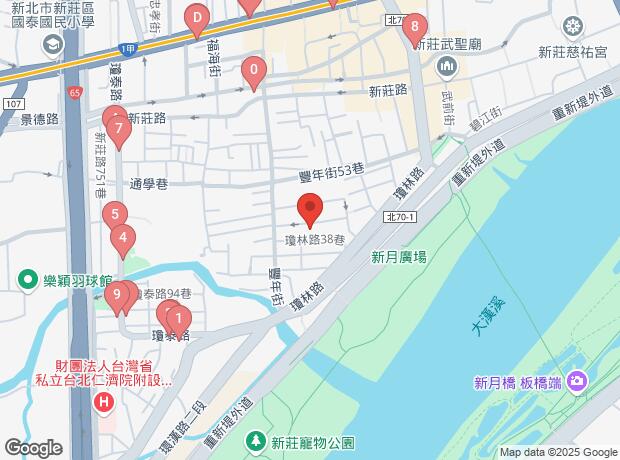The height and width of the screenshot is (460, 620).
Task: Open the 新莊慈祐宮 place icon
Action: coord(573,26)
